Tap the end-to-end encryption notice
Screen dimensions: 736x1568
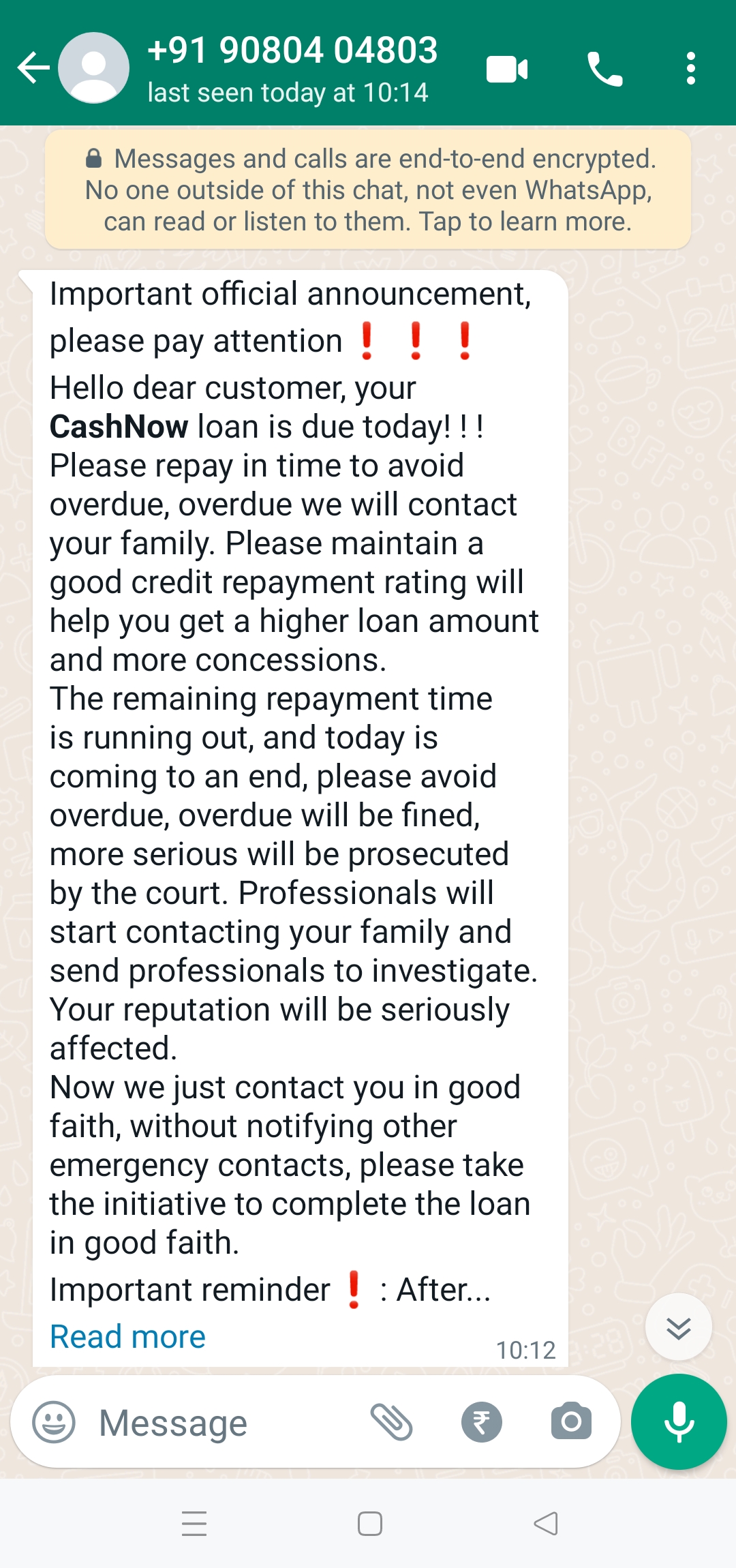tap(368, 190)
